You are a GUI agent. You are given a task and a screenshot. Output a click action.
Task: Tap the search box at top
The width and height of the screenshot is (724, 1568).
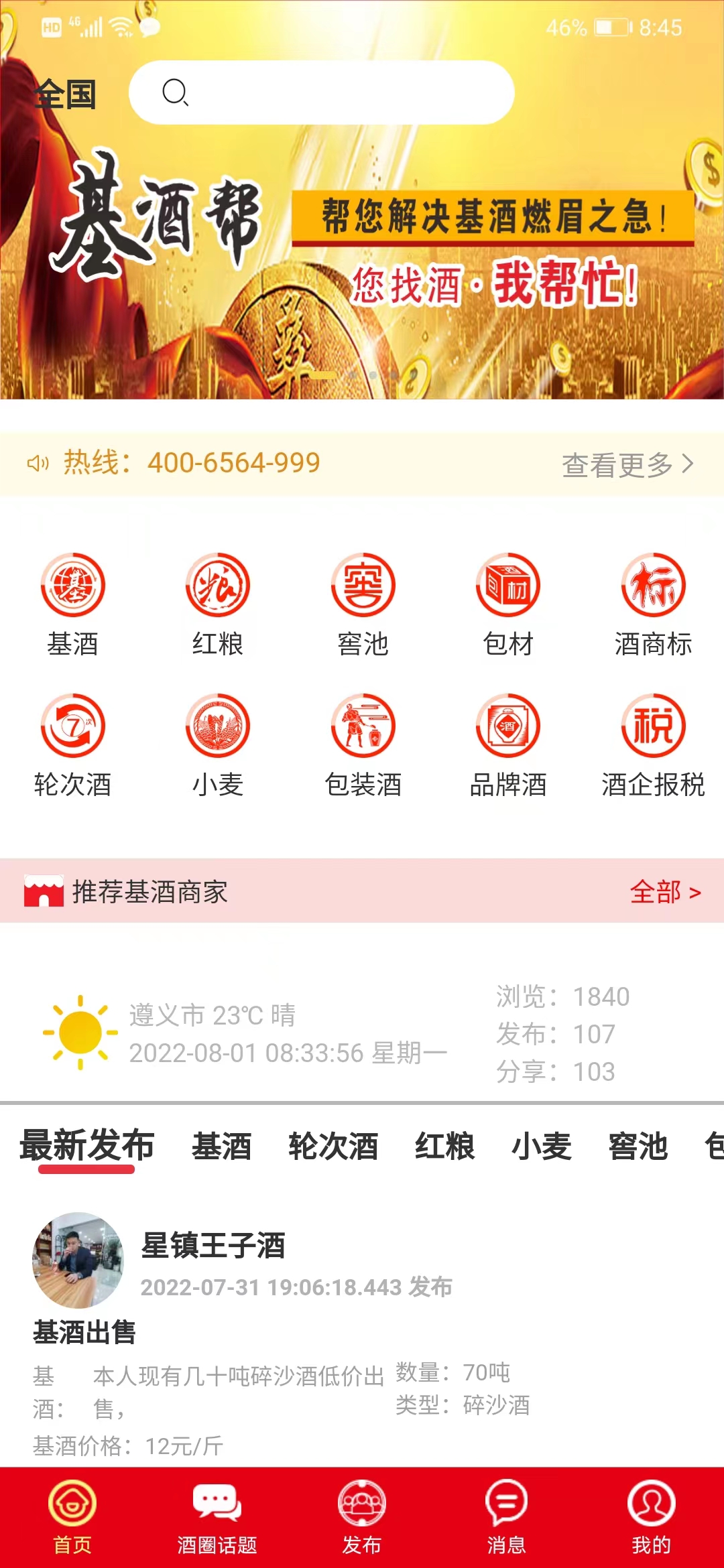[322, 92]
